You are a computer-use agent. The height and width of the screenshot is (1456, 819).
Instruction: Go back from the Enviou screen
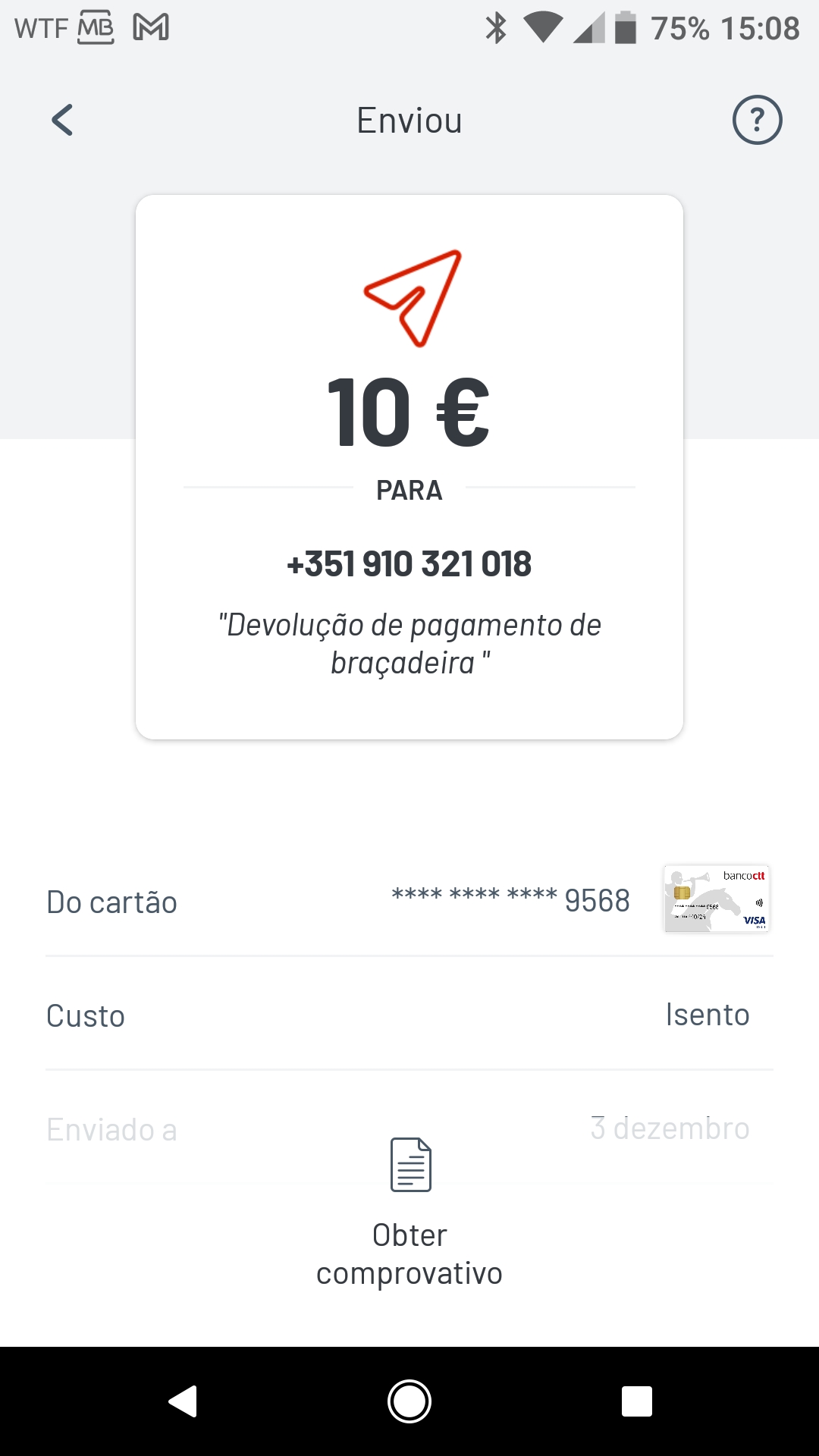coord(62,120)
